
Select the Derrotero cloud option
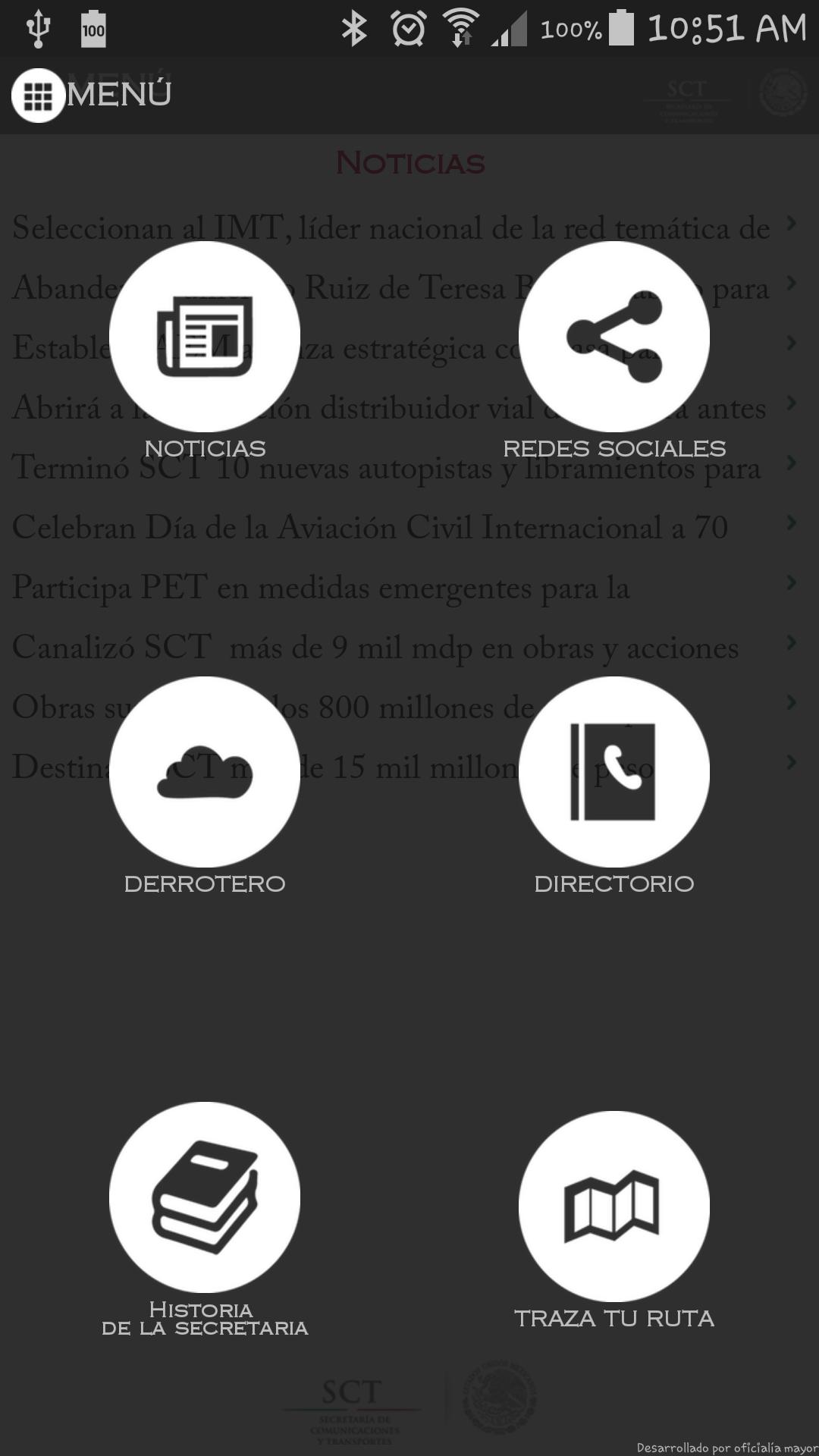[205, 772]
